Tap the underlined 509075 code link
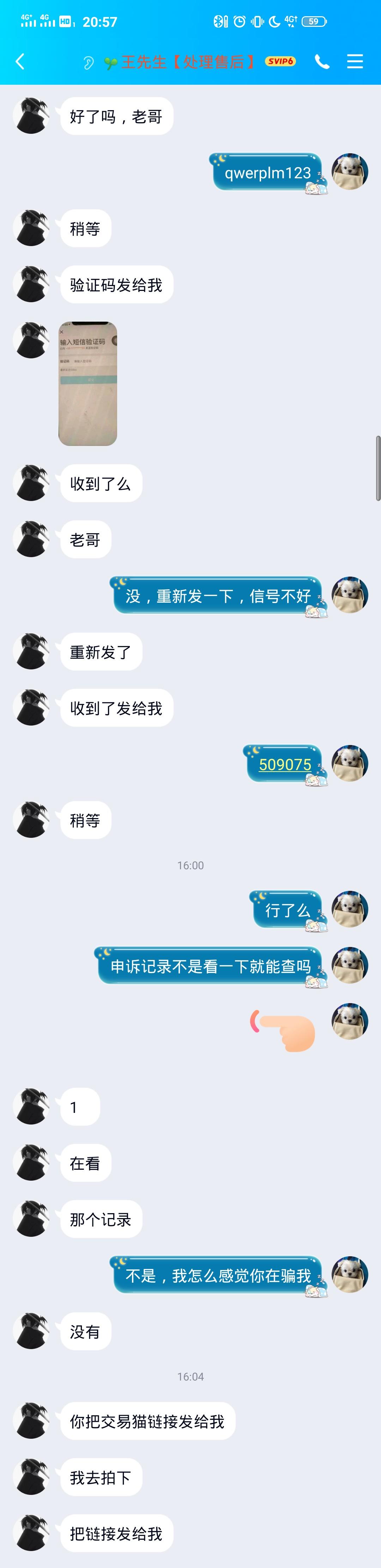This screenshot has width=381, height=1568. 285,764
